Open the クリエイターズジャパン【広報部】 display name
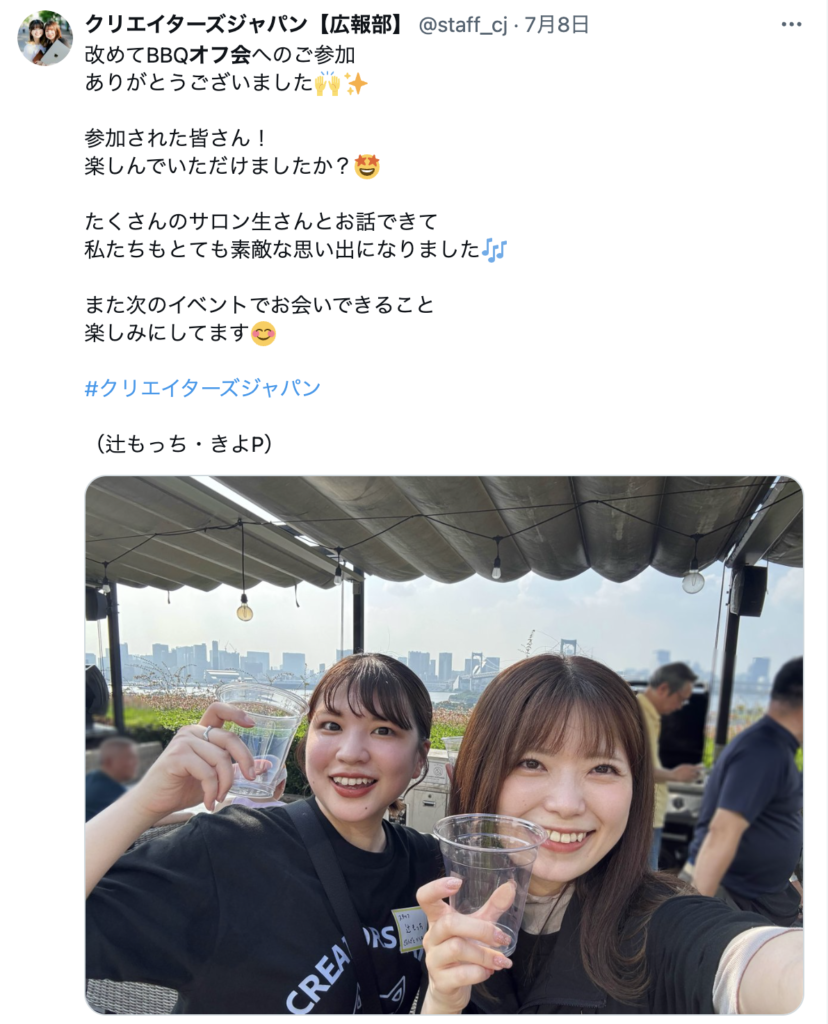Image resolution: width=828 pixels, height=1024 pixels. (x=247, y=25)
